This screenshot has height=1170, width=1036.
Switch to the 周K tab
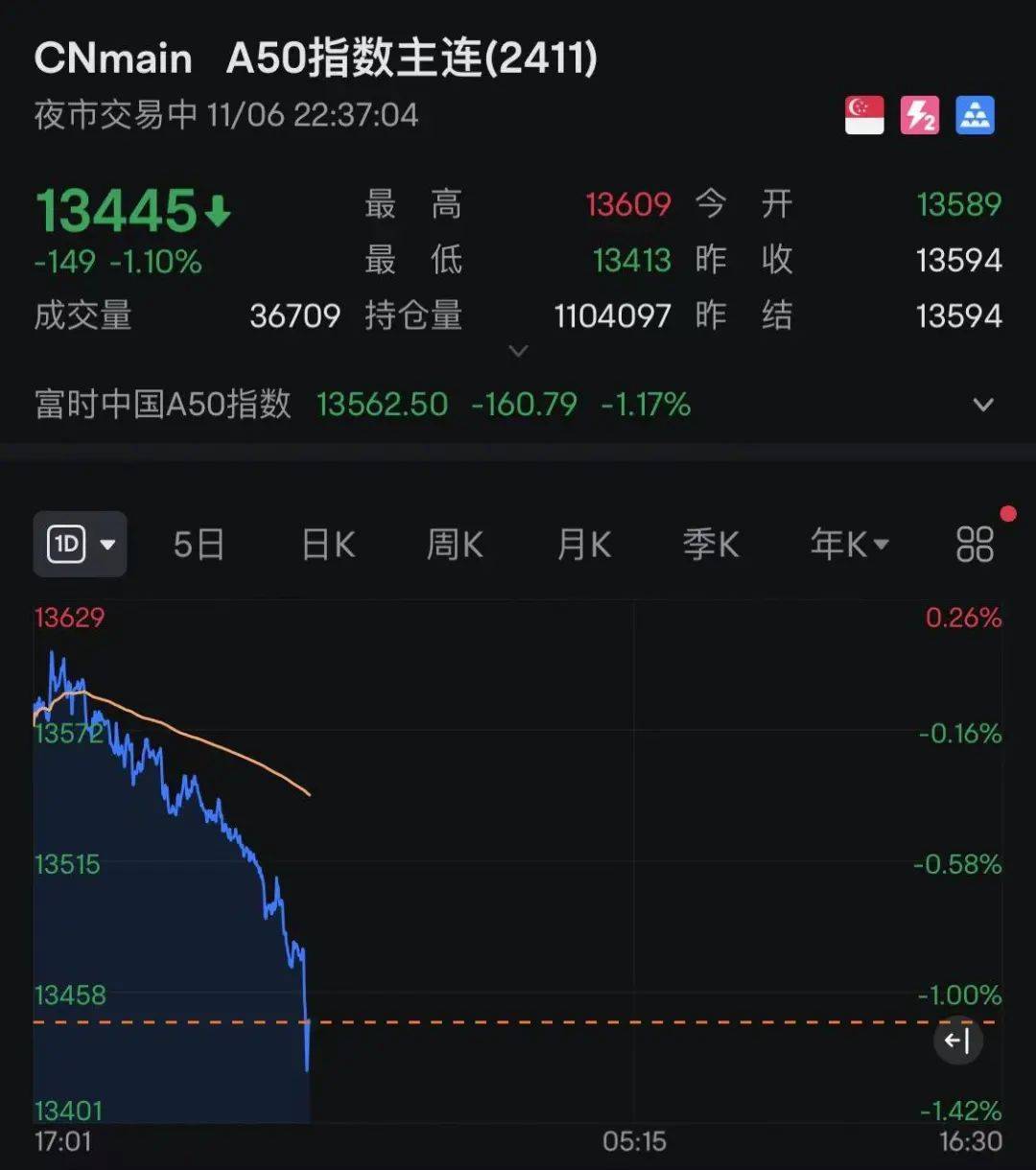(x=453, y=544)
